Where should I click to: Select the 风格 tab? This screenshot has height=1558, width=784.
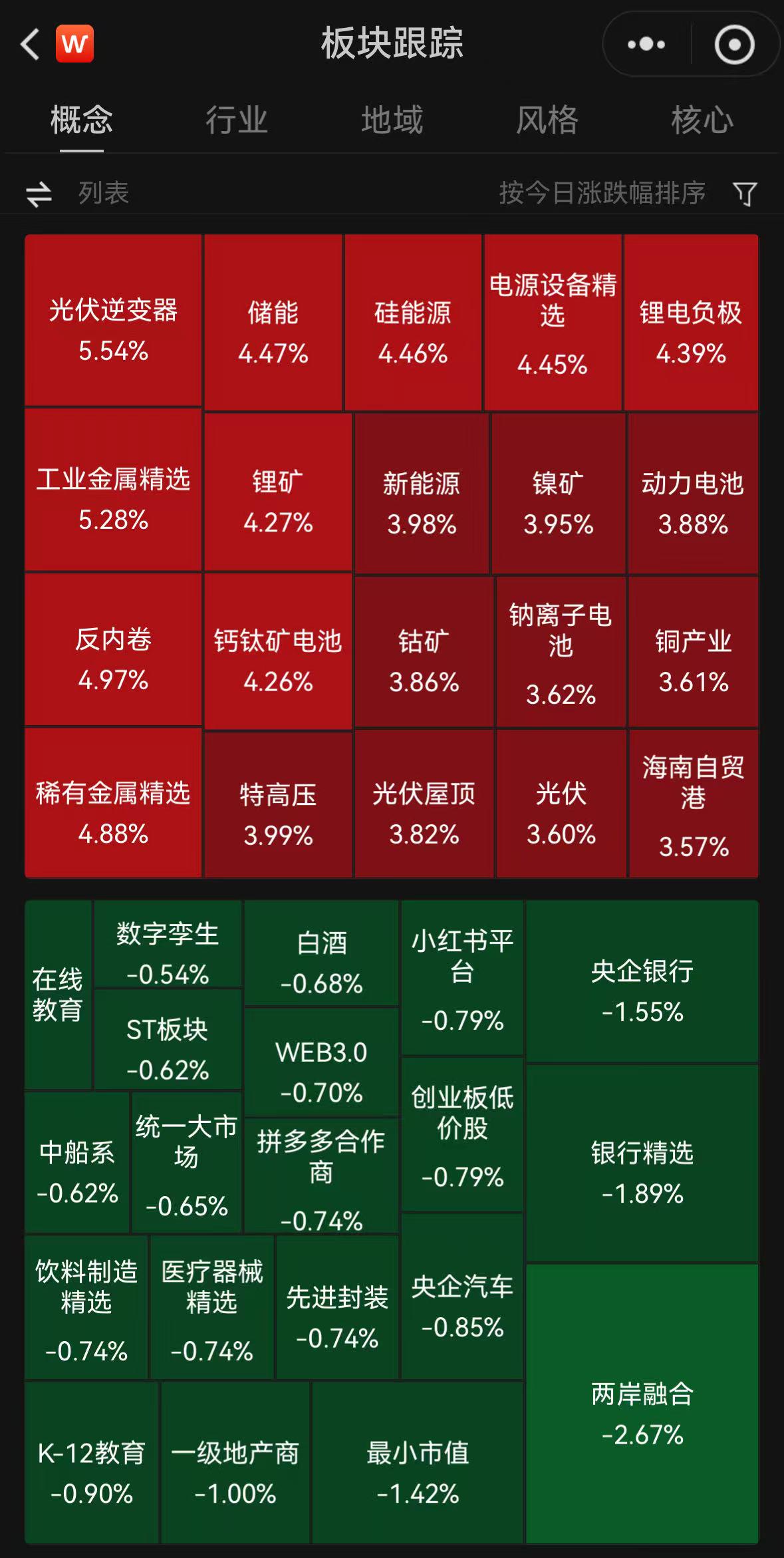tap(547, 120)
